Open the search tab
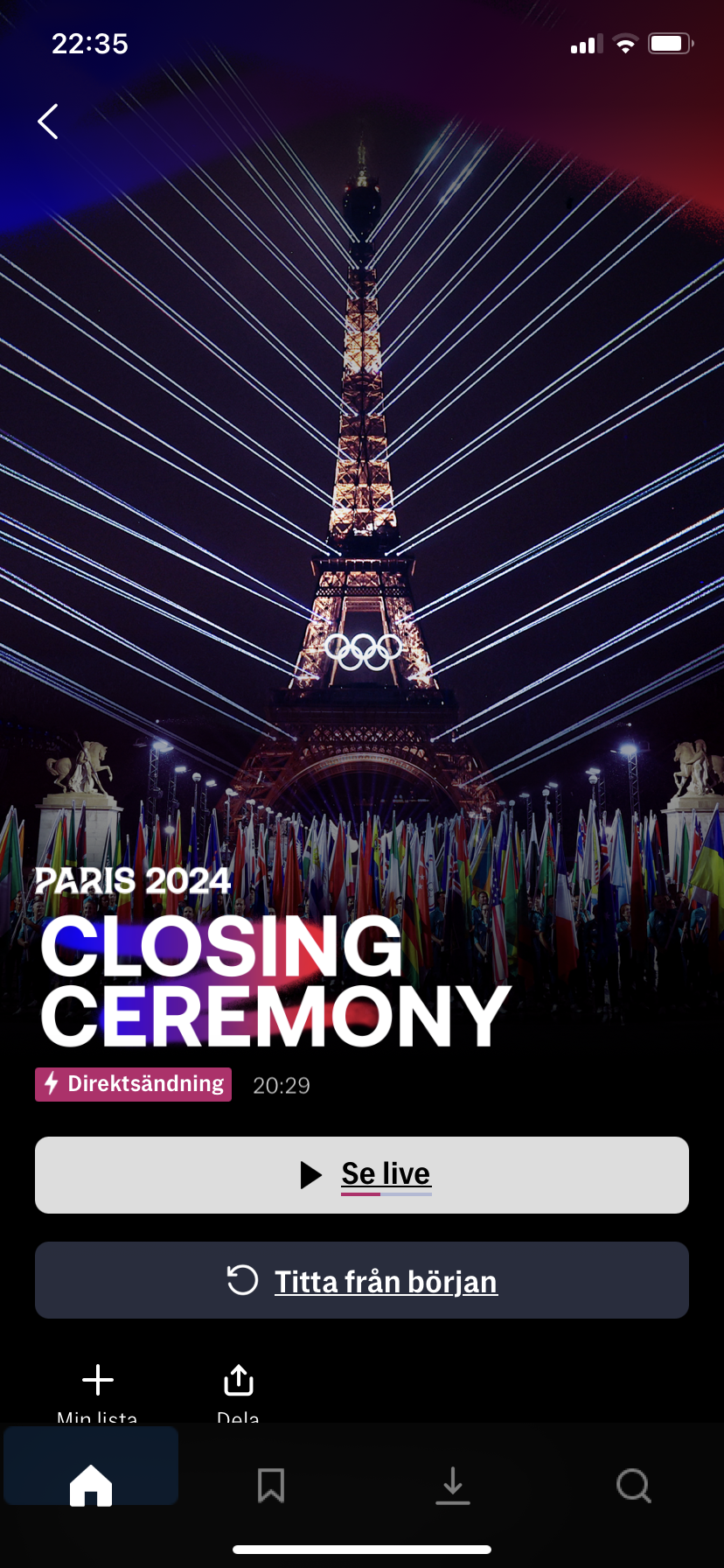Viewport: 724px width, 1568px height. click(x=634, y=1485)
